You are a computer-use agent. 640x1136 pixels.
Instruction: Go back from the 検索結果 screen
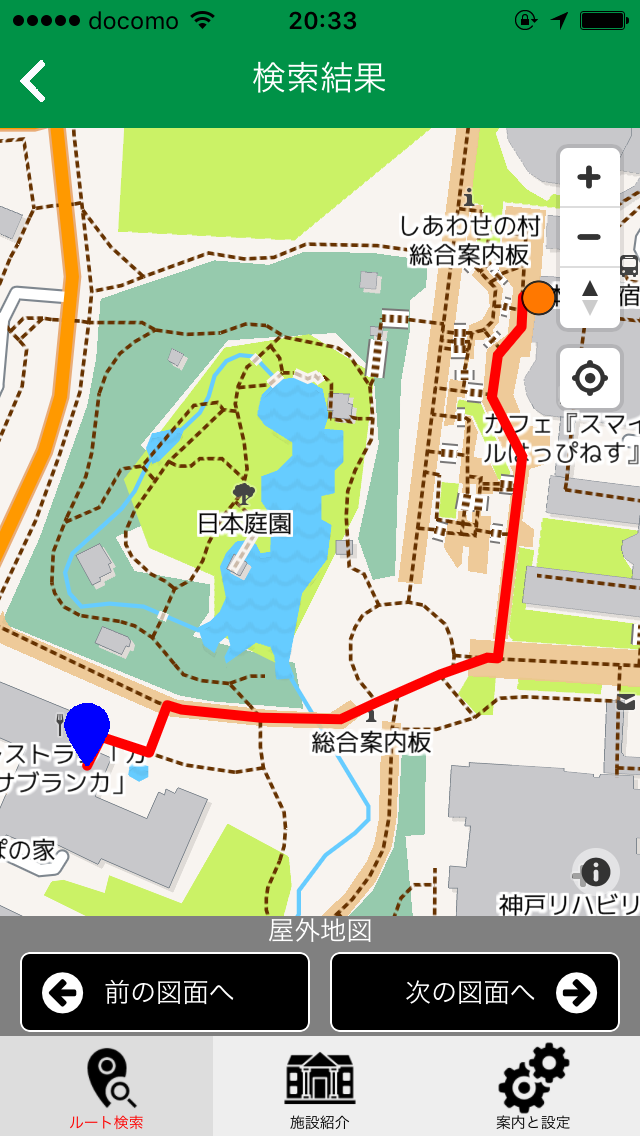(33, 80)
